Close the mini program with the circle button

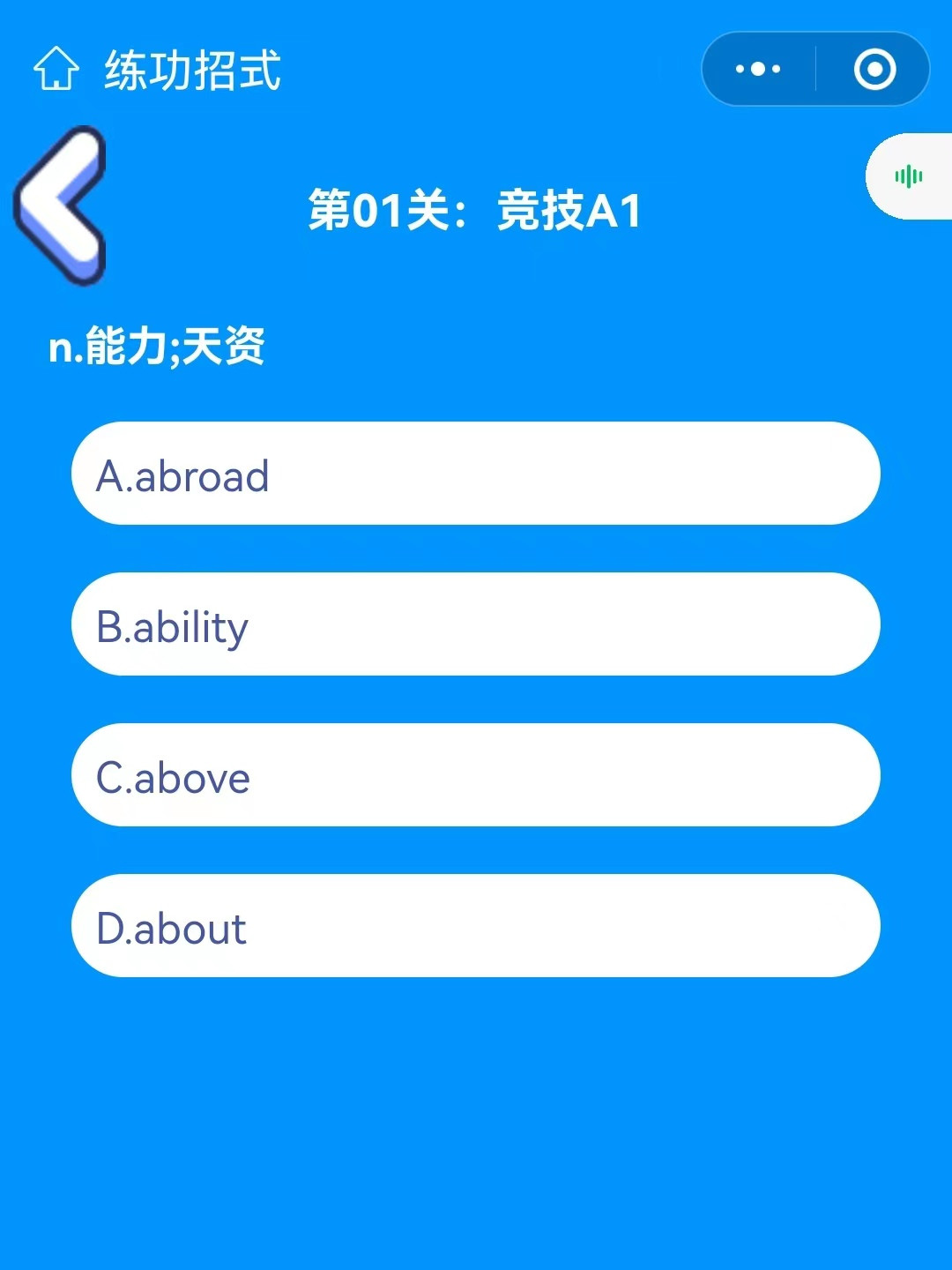[x=874, y=69]
